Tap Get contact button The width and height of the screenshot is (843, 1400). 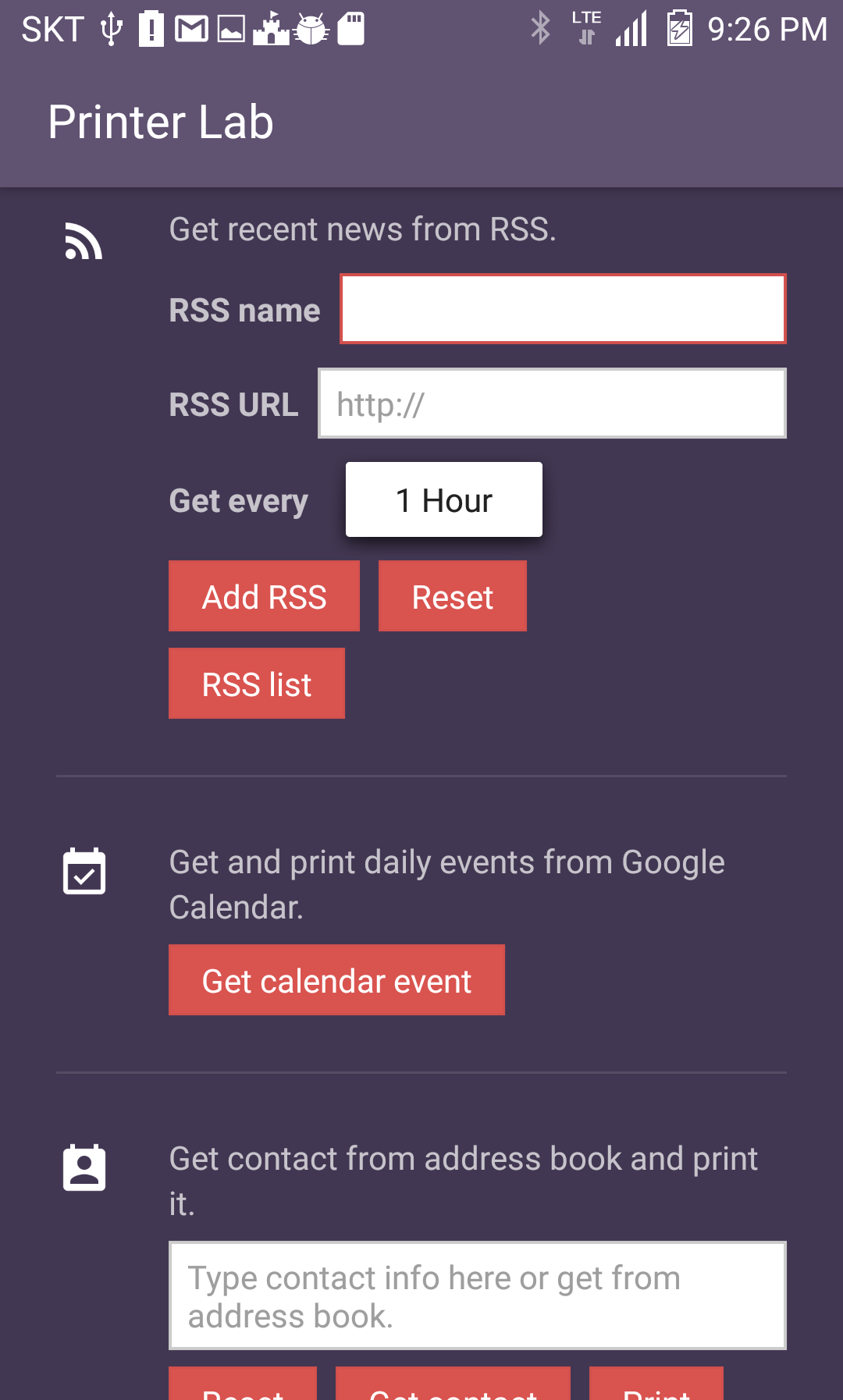coord(453,1386)
